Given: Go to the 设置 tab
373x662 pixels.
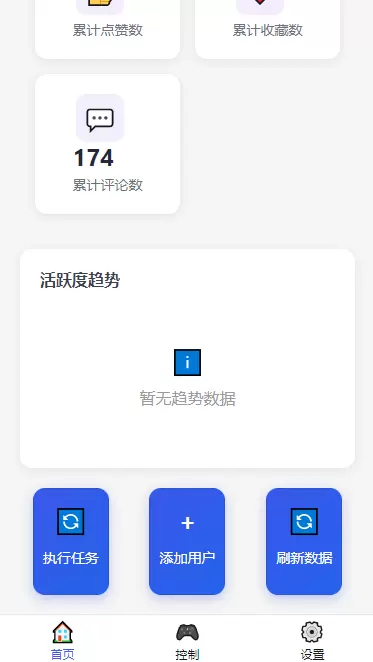Looking at the screenshot, I should tap(312, 640).
